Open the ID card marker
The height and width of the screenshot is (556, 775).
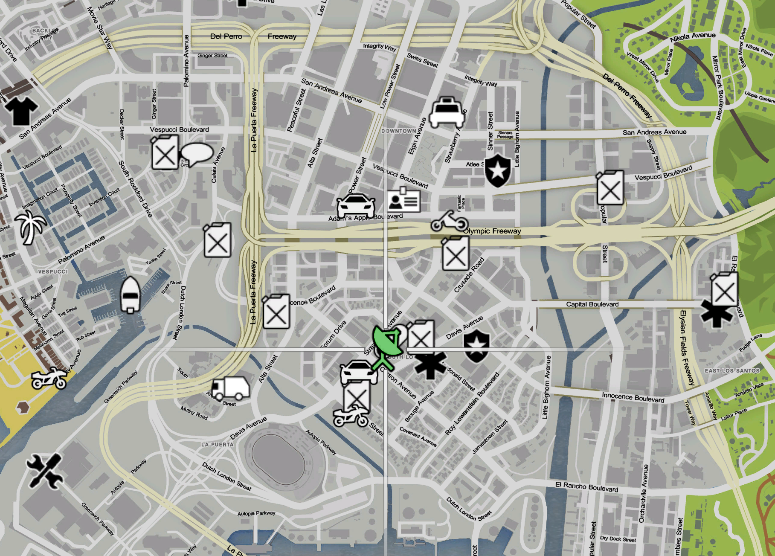point(403,201)
